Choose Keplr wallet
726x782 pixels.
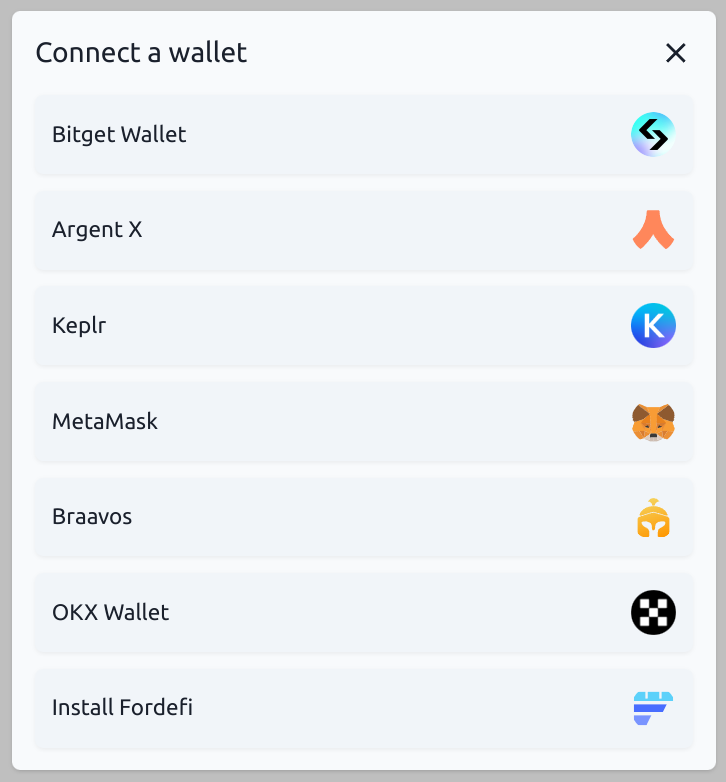pyautogui.click(x=363, y=326)
